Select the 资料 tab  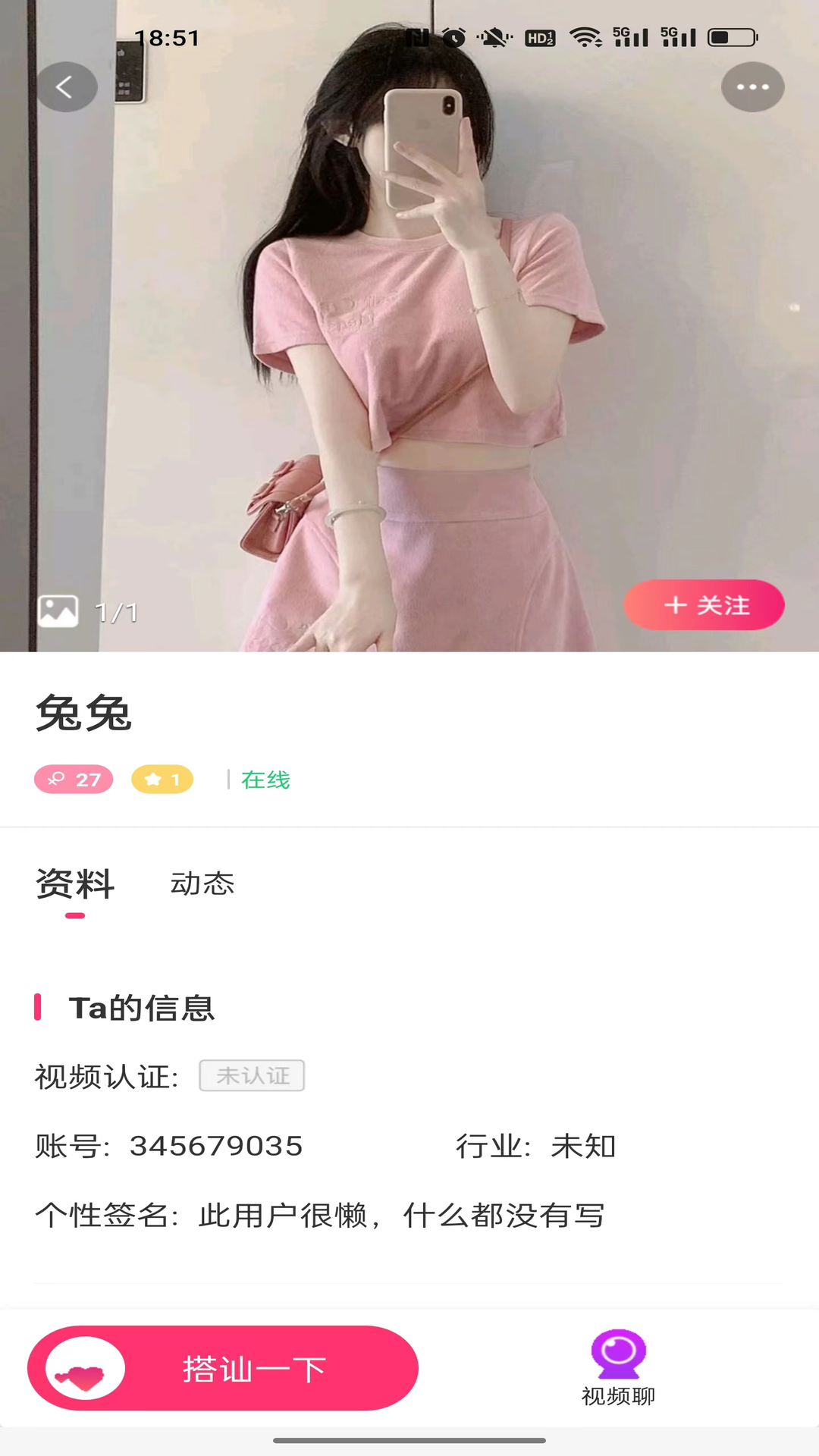(75, 884)
